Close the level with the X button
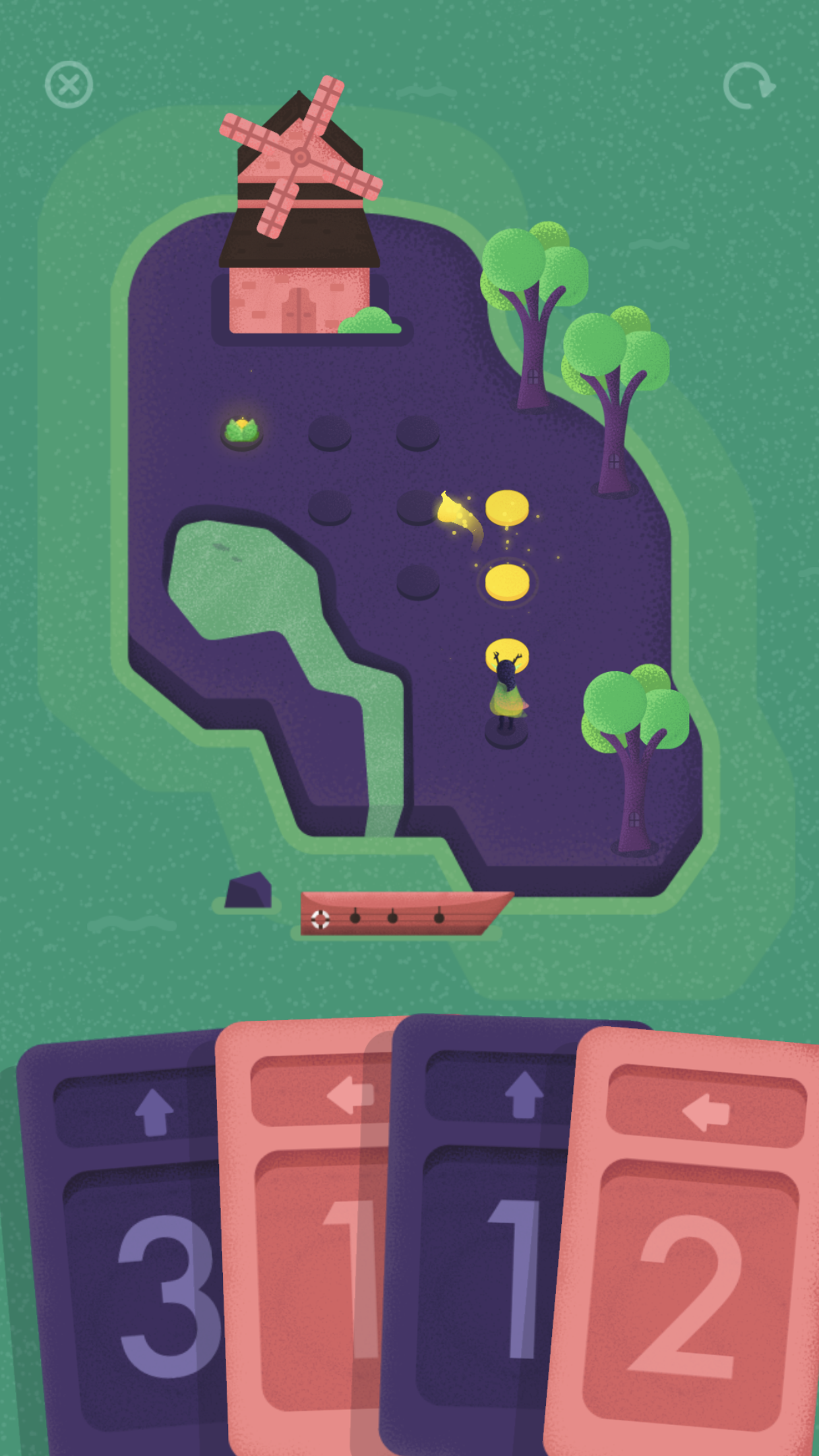 coord(69,85)
